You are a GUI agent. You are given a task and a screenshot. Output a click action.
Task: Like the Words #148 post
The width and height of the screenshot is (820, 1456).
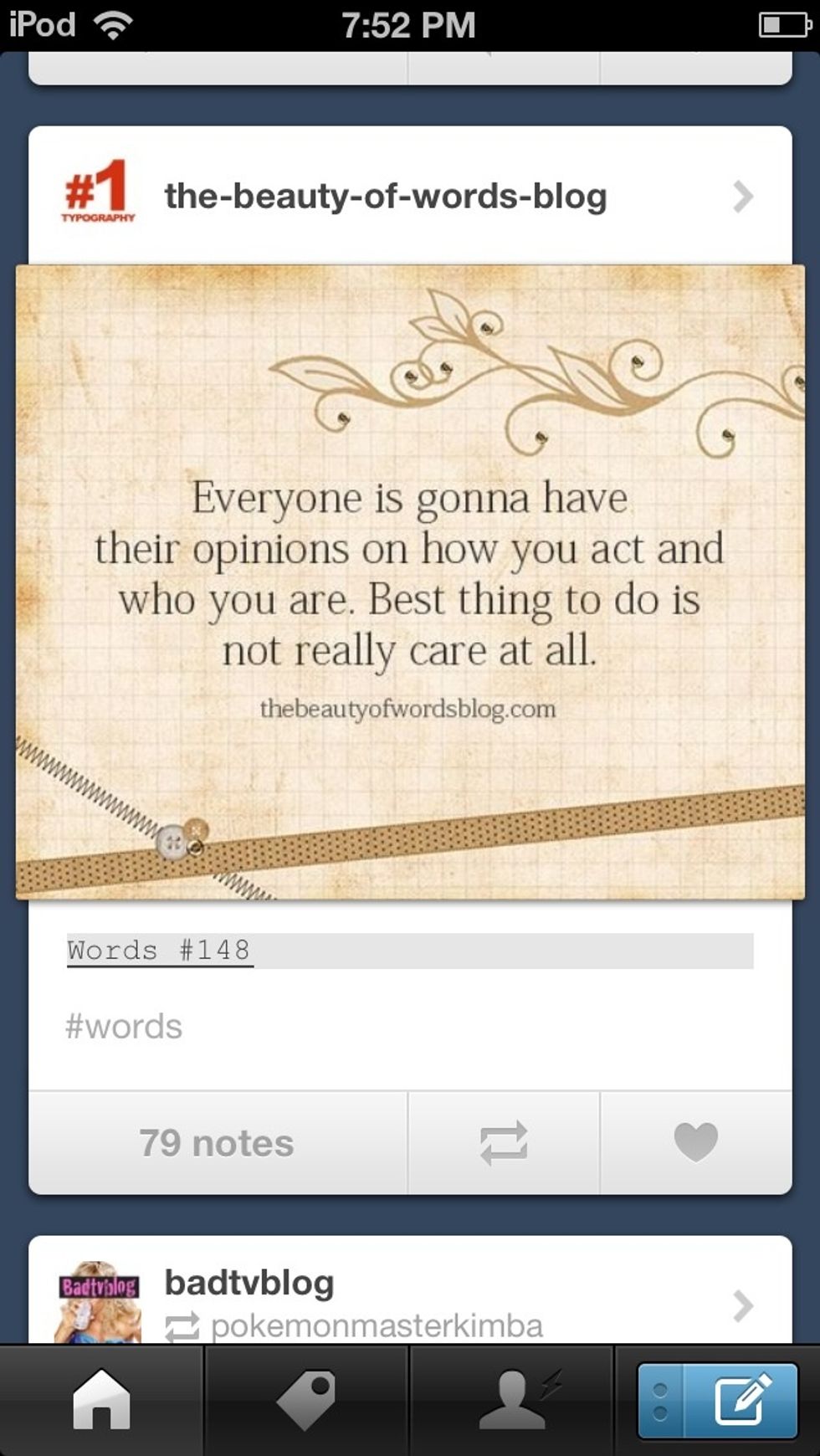click(695, 1143)
